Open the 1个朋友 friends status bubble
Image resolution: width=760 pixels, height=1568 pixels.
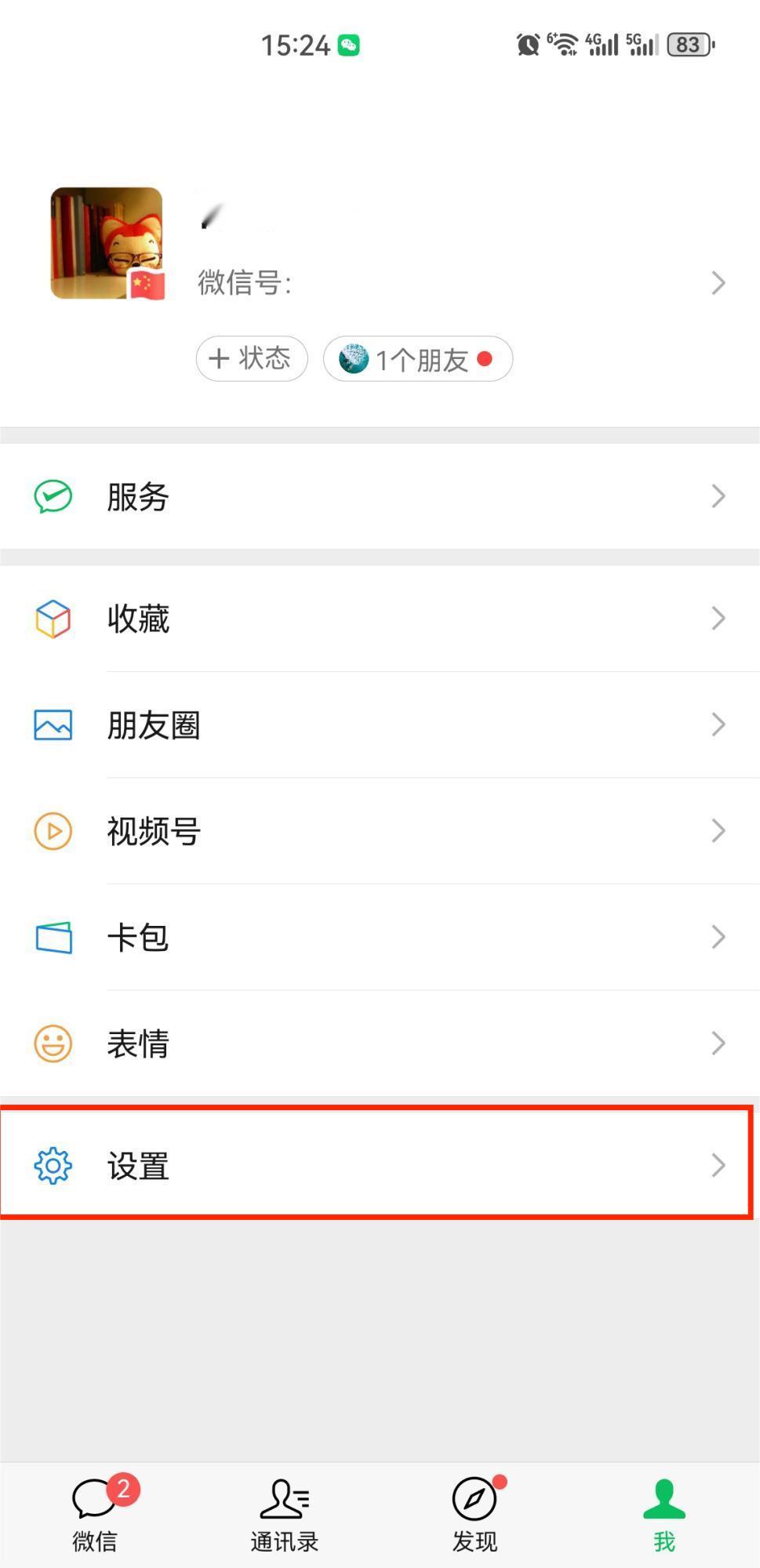pyautogui.click(x=417, y=358)
